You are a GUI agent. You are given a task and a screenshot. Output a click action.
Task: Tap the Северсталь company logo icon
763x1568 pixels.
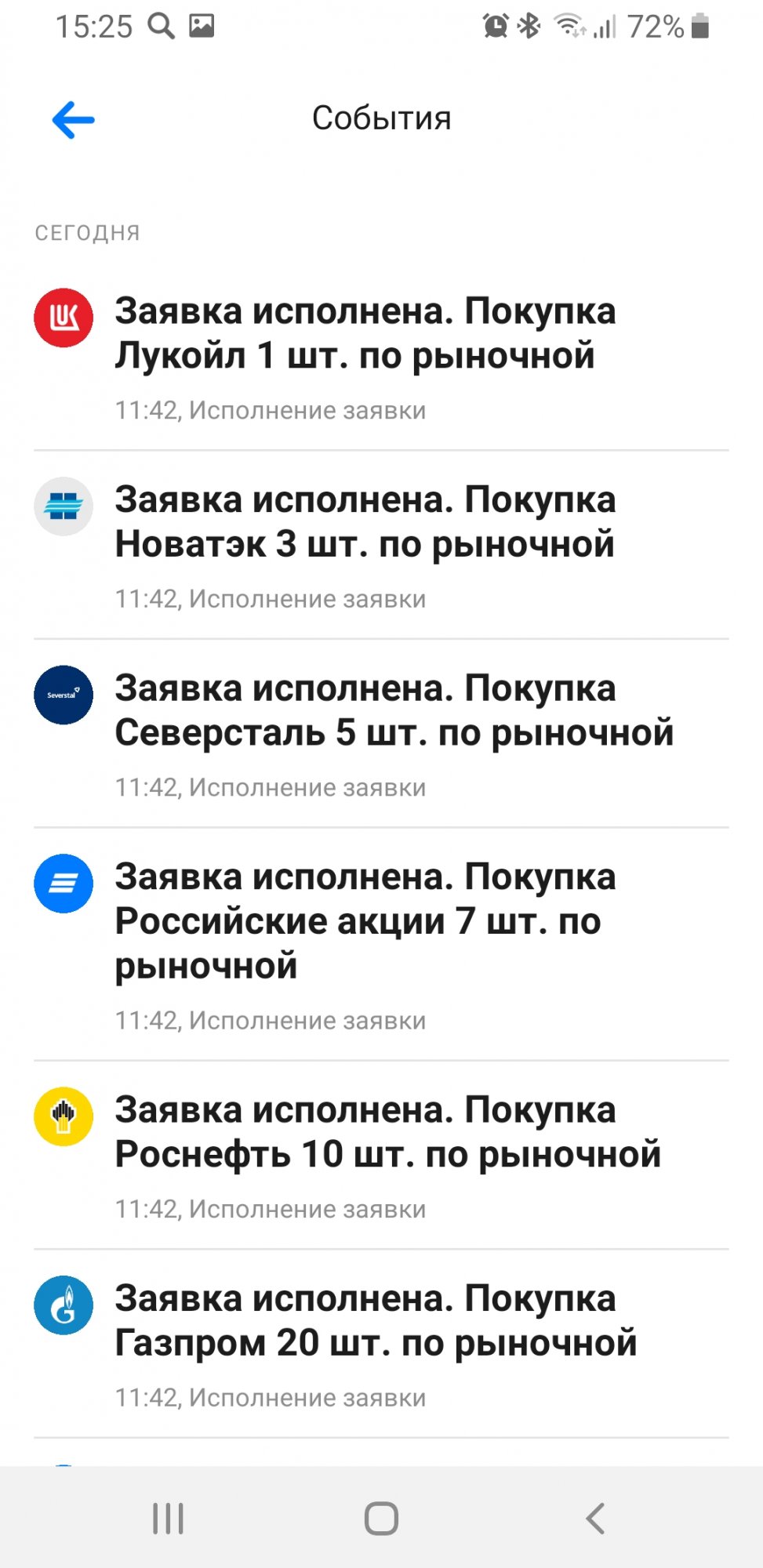pos(63,695)
